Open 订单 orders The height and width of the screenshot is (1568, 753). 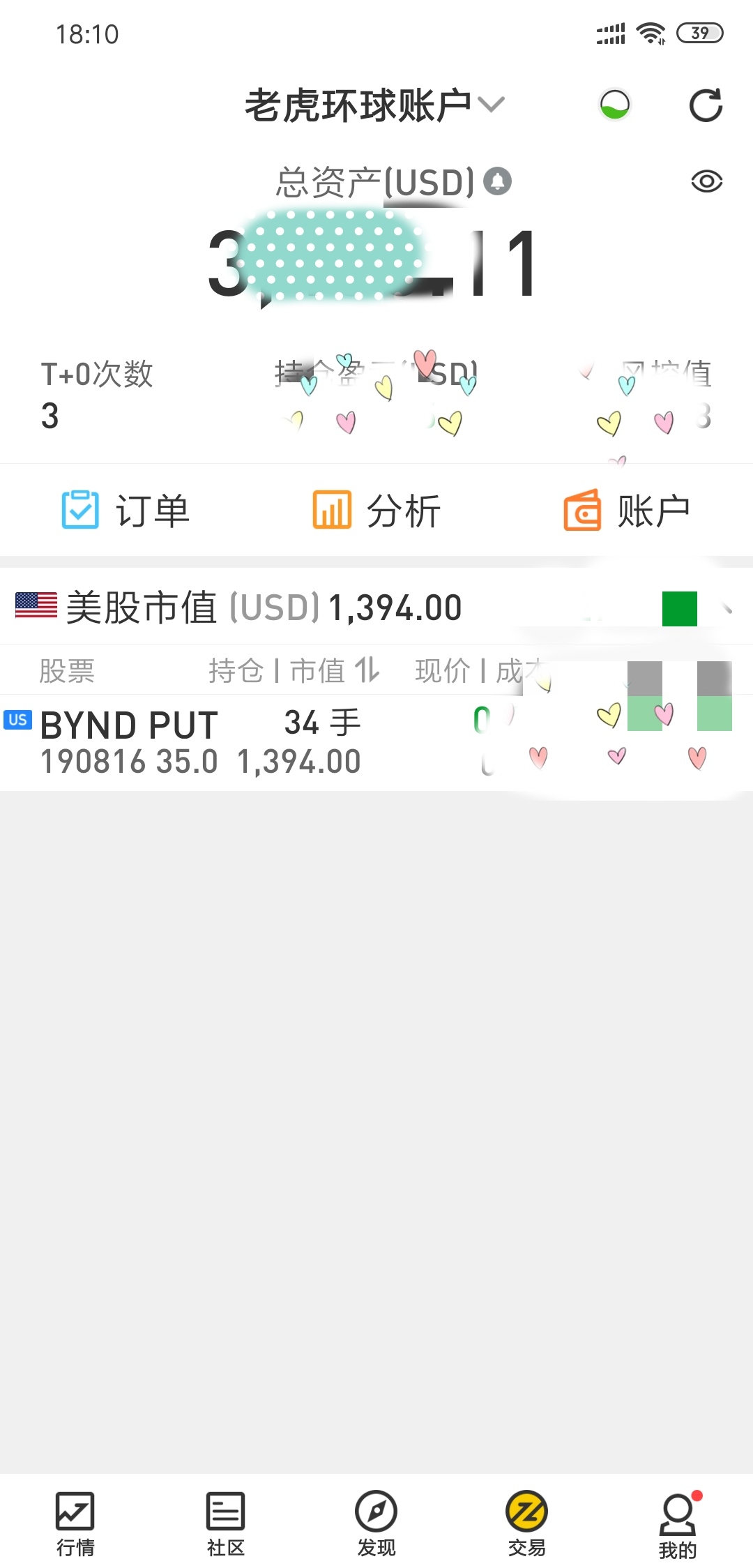125,511
